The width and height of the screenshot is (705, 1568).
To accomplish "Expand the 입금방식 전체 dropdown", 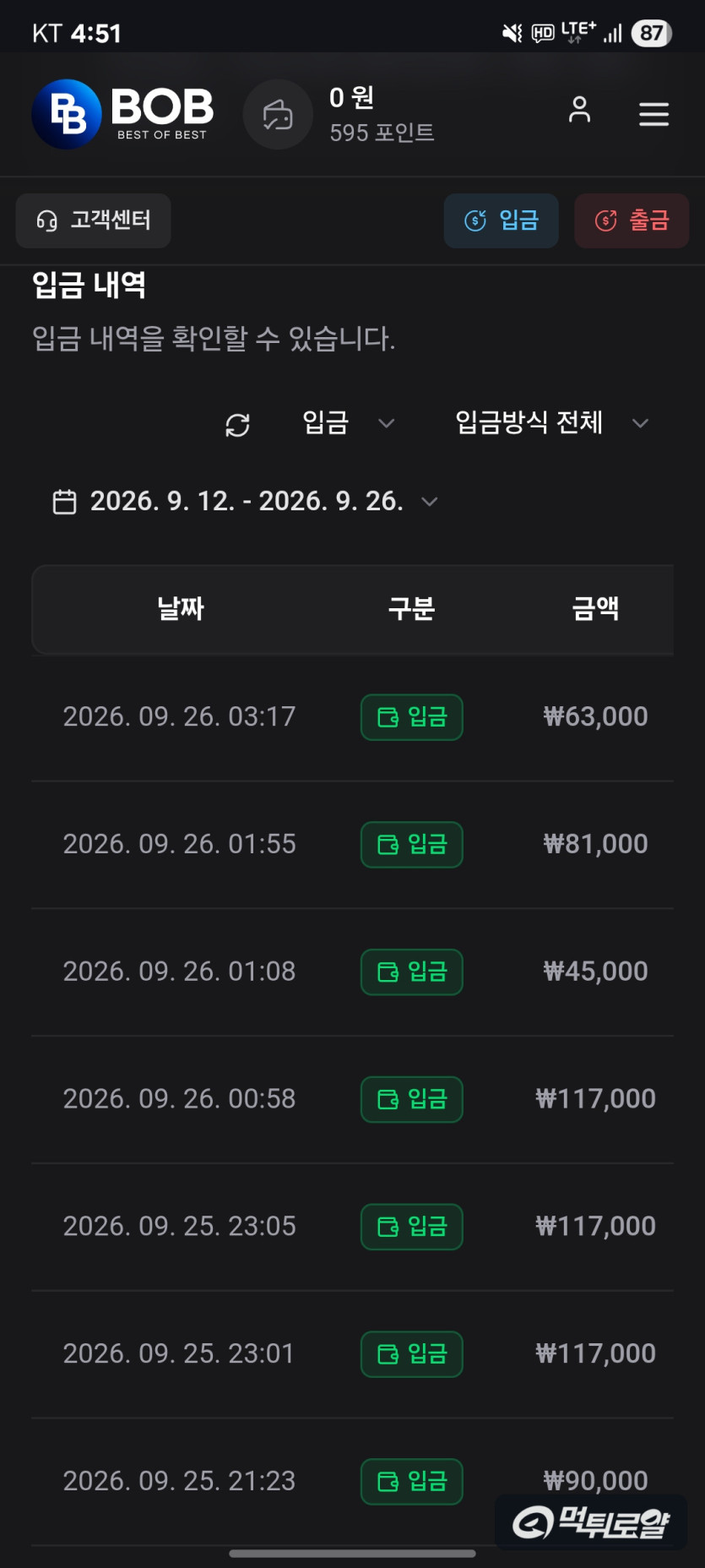I will (552, 422).
